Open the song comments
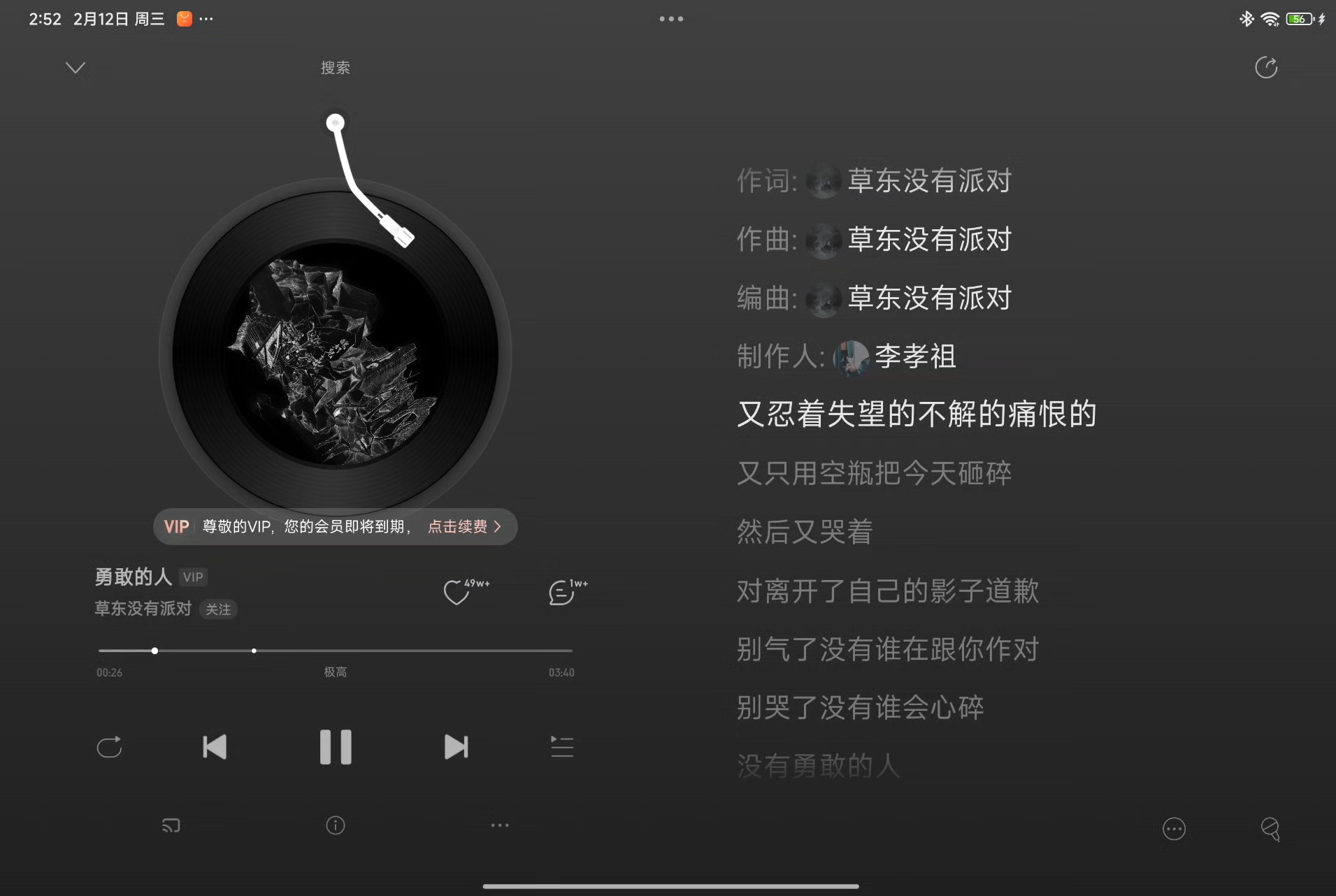The image size is (1336, 896). [562, 593]
